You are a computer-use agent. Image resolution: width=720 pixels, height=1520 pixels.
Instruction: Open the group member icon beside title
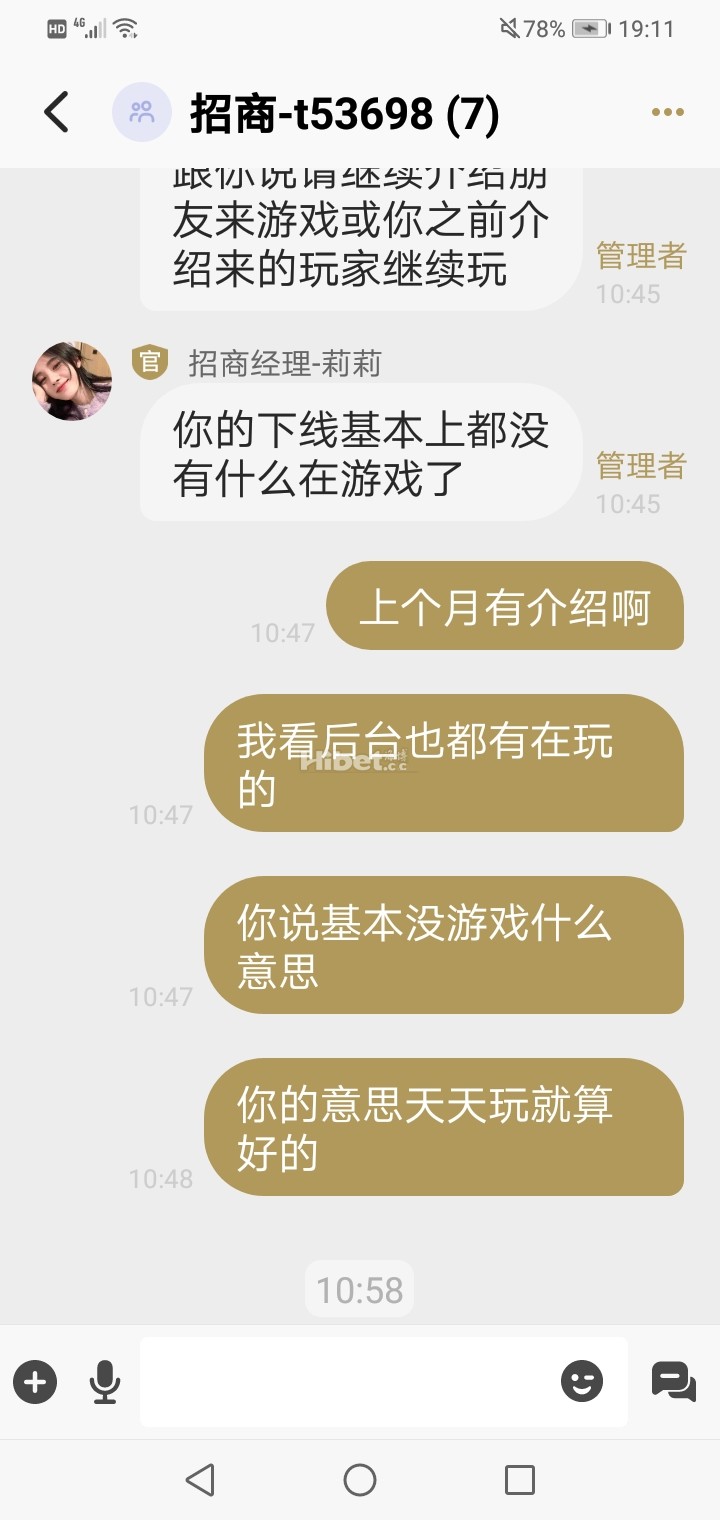coord(142,112)
